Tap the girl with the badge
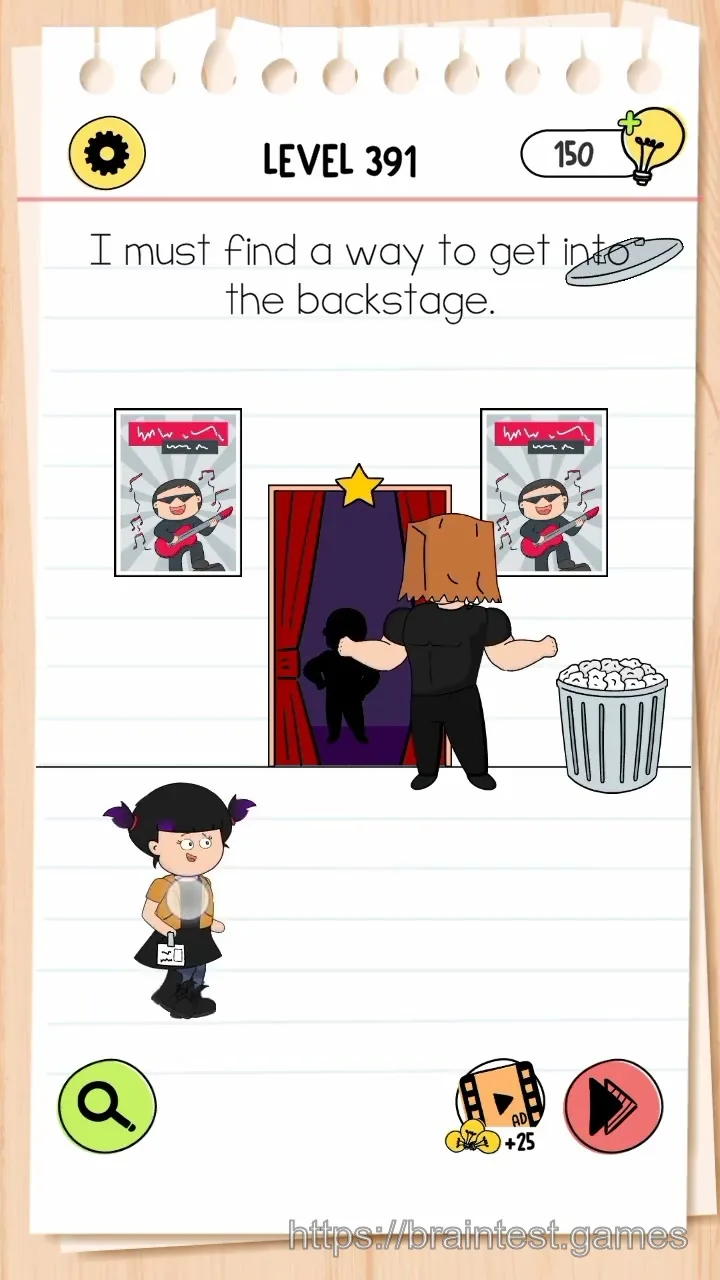The image size is (720, 1280). coord(179,900)
